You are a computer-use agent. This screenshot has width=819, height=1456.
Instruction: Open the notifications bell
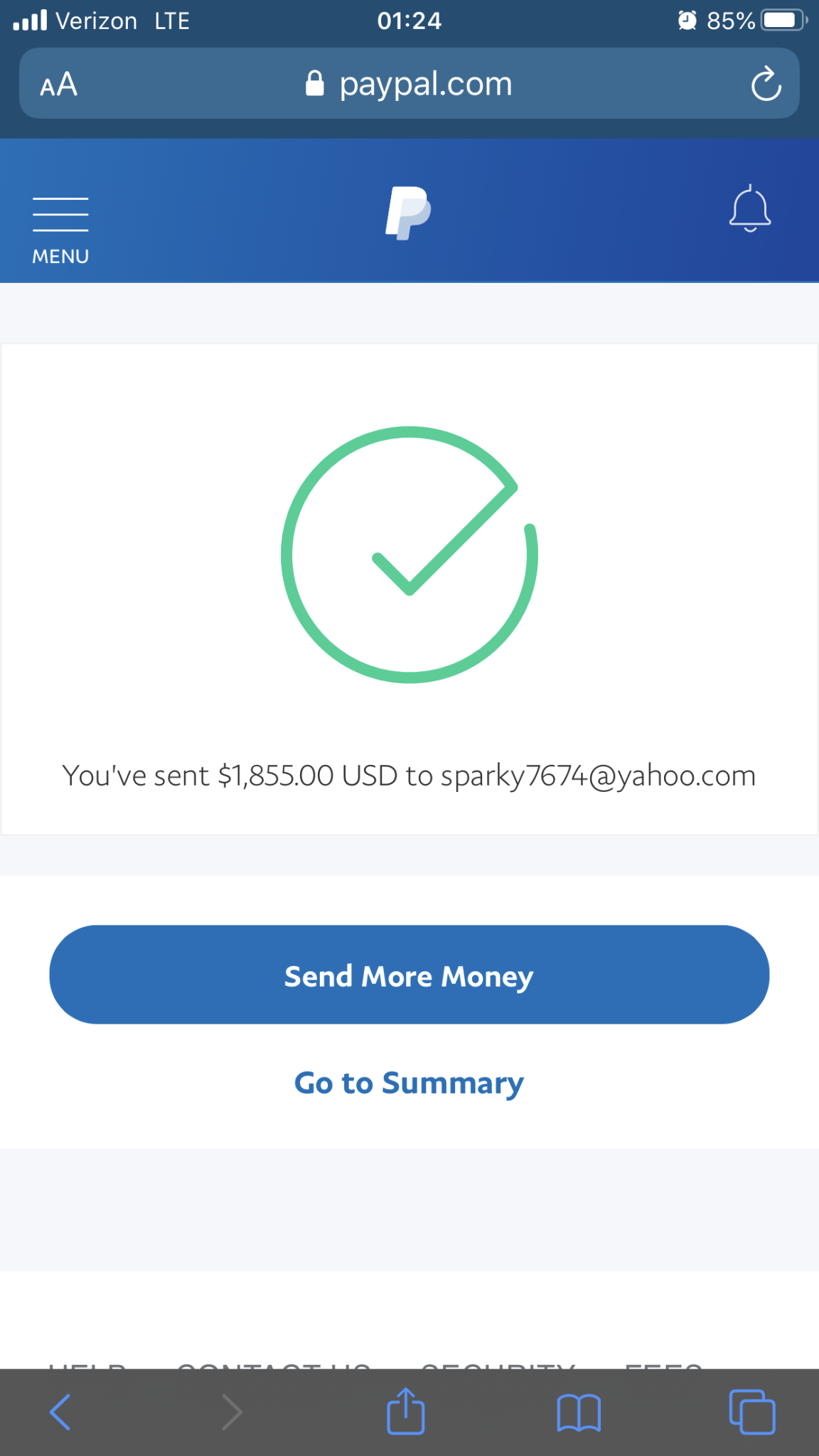pos(749,209)
